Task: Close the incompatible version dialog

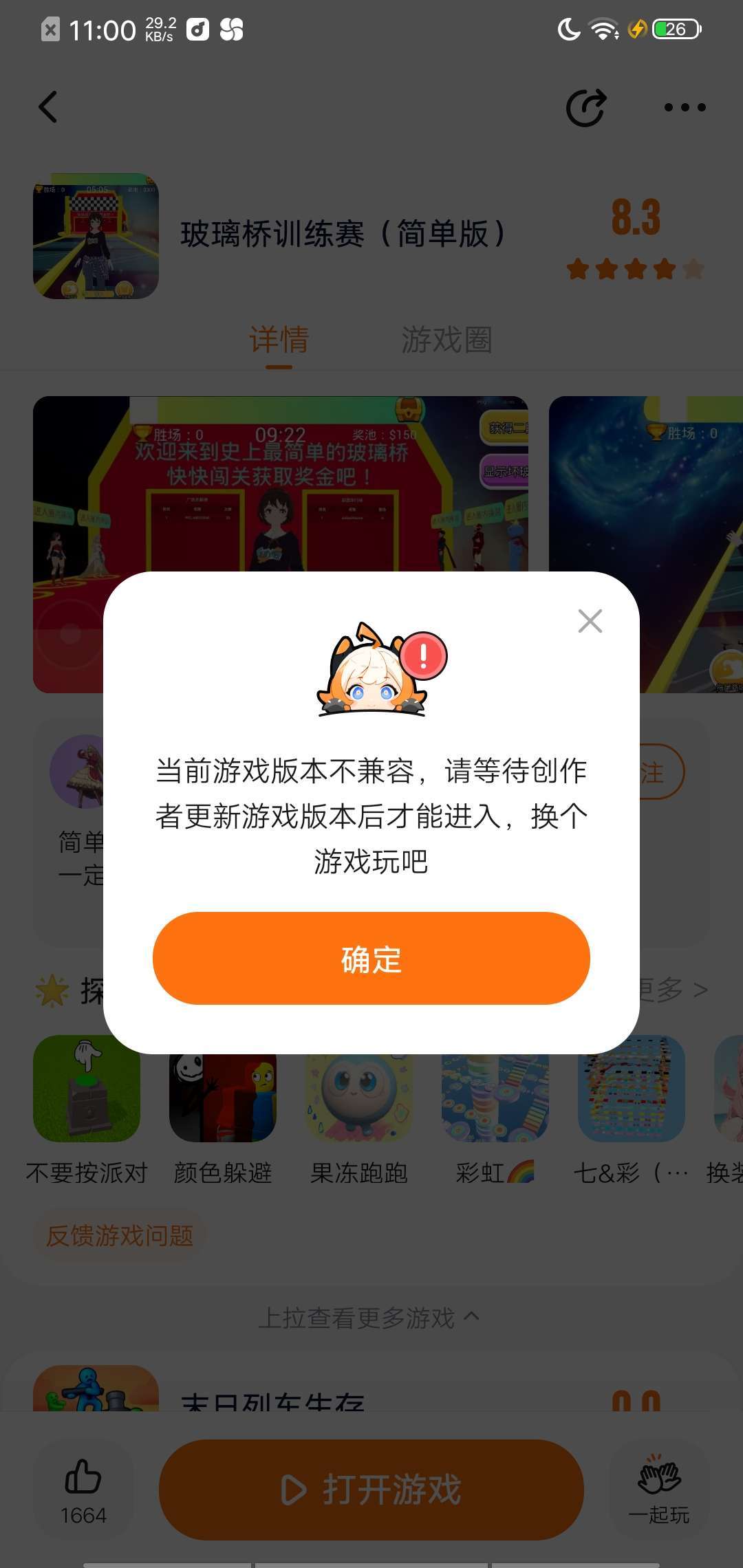Action: click(x=590, y=621)
